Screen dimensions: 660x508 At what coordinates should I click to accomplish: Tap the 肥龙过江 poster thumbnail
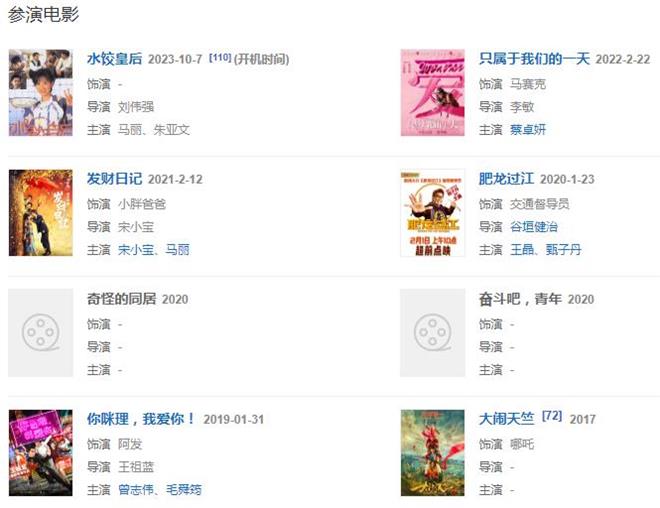(432, 213)
